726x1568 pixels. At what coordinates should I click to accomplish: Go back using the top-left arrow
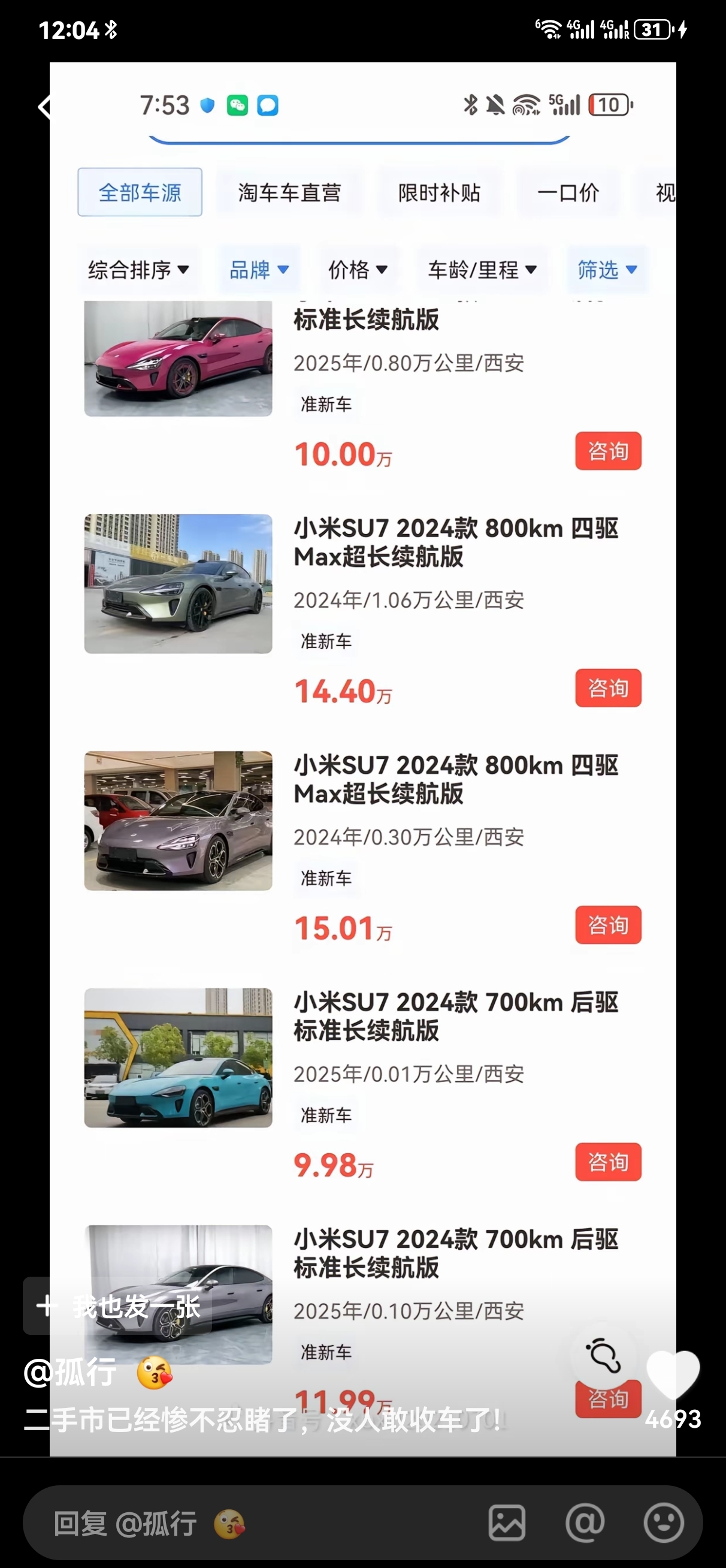(x=44, y=107)
